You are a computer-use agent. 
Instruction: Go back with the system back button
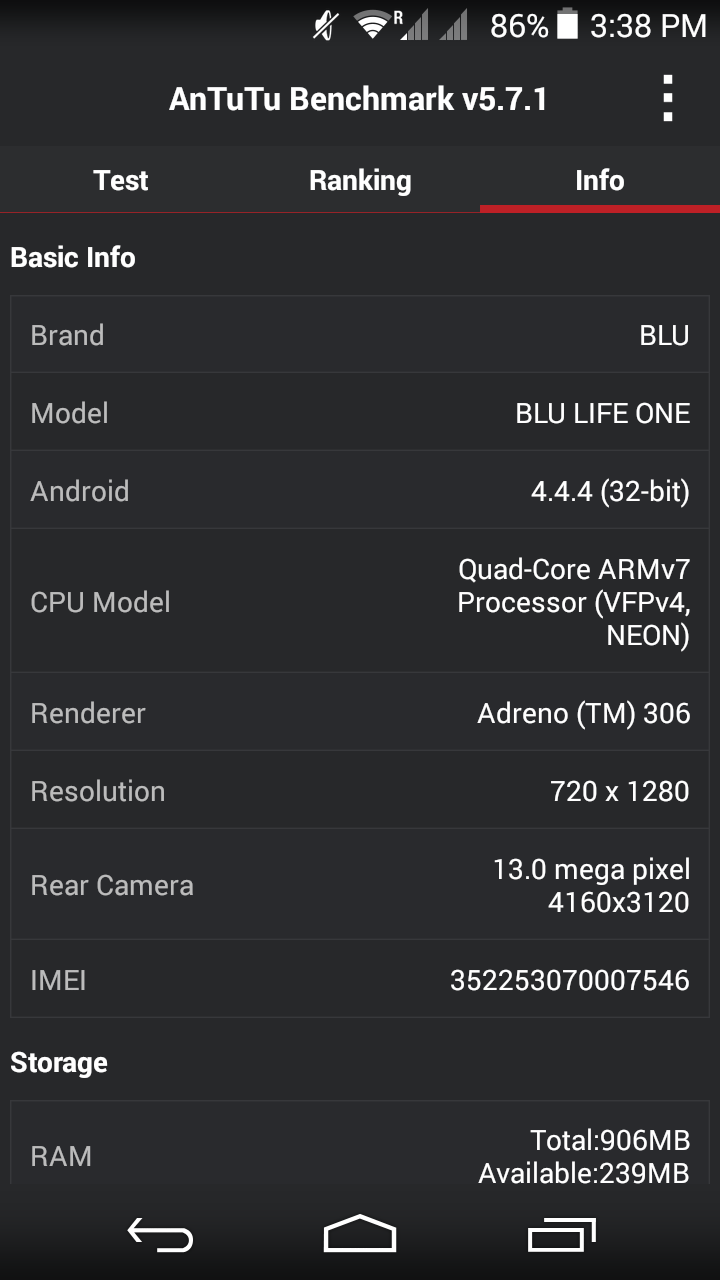coord(160,1235)
